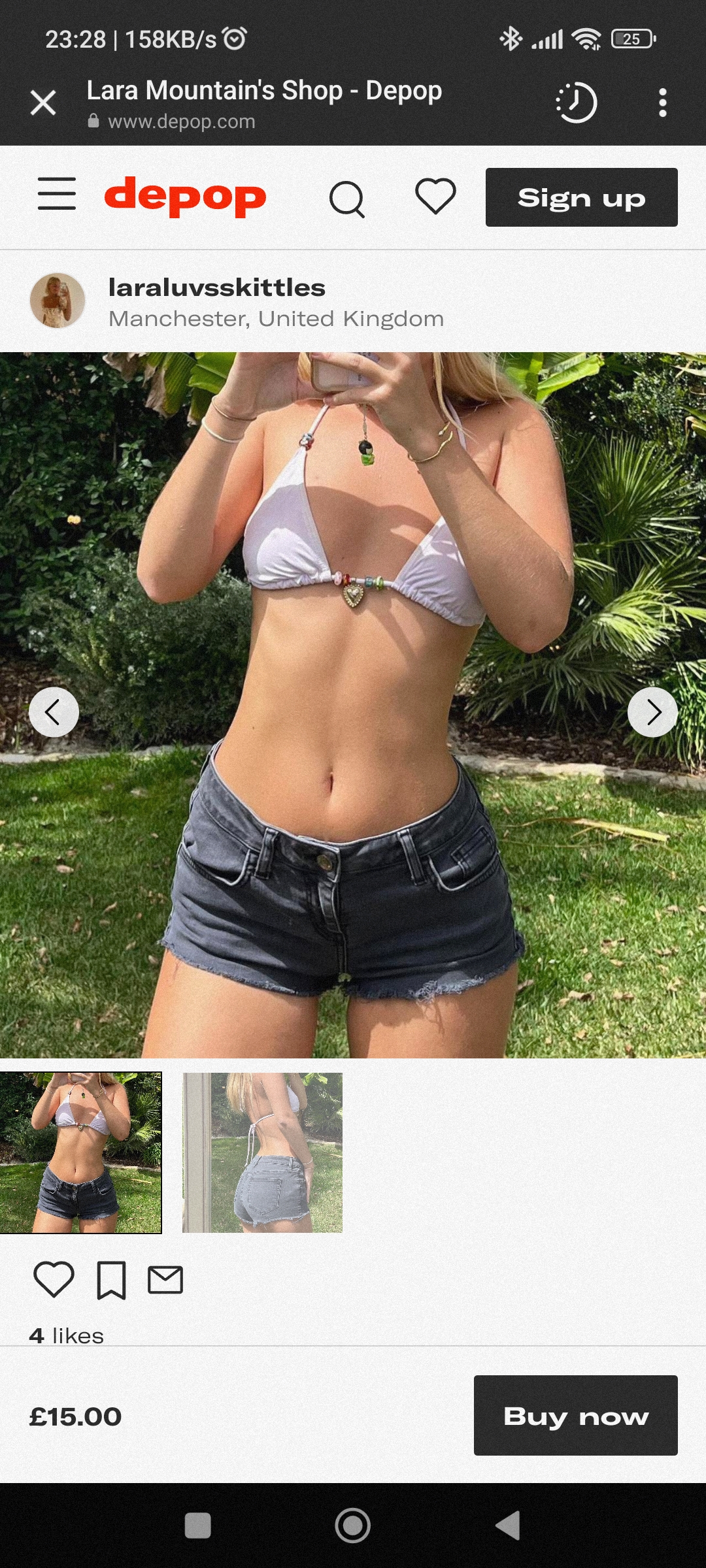The width and height of the screenshot is (706, 1568).
Task: Save listing with bookmark icon
Action: [111, 1280]
